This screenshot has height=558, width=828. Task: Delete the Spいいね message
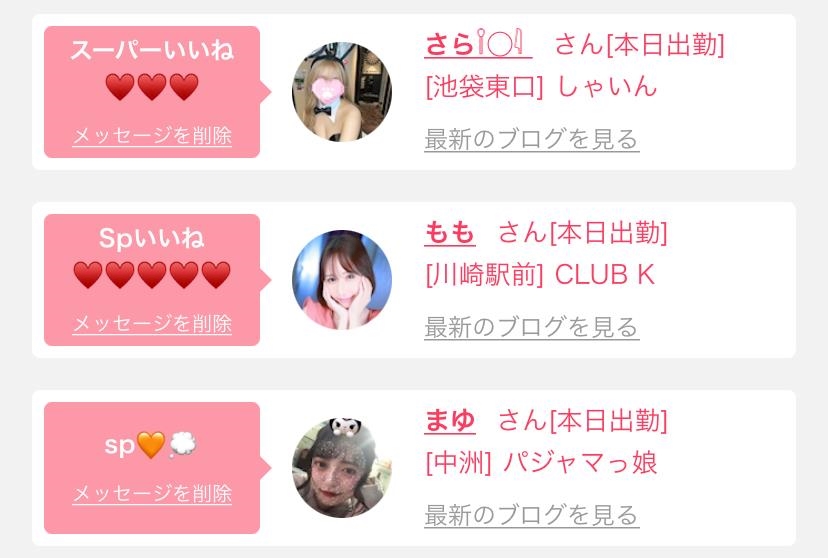[152, 324]
